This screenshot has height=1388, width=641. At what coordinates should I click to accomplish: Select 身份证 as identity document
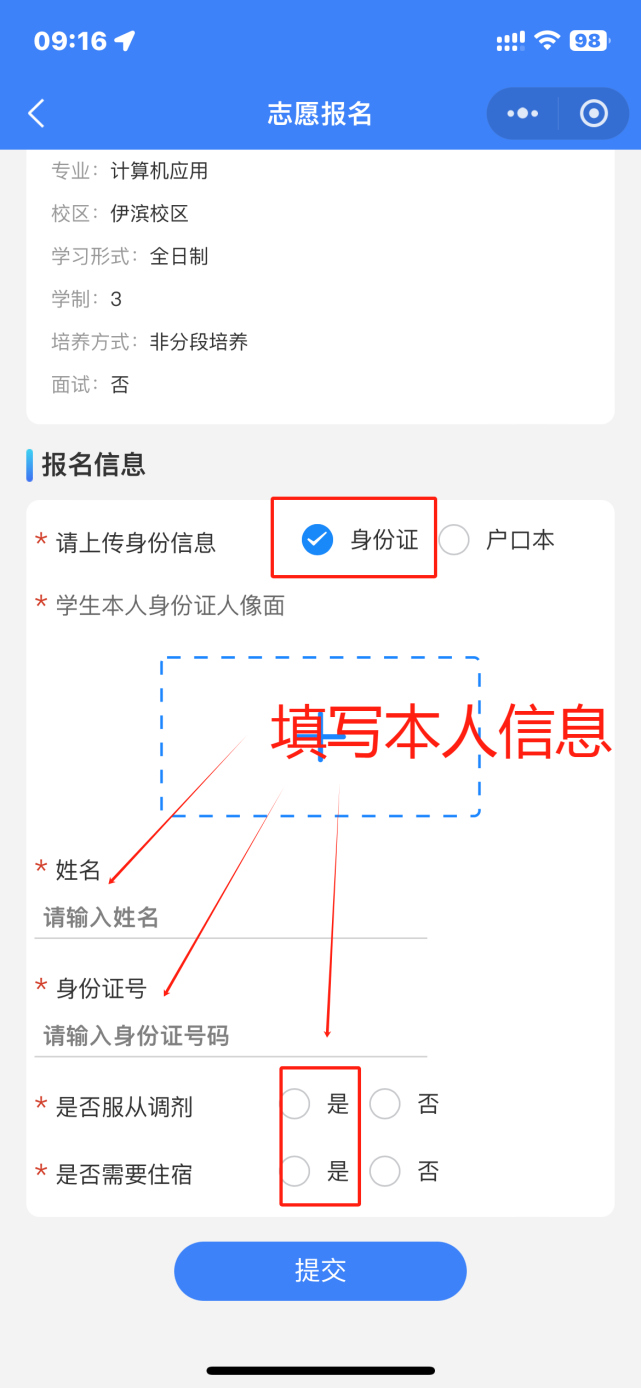tap(318, 540)
